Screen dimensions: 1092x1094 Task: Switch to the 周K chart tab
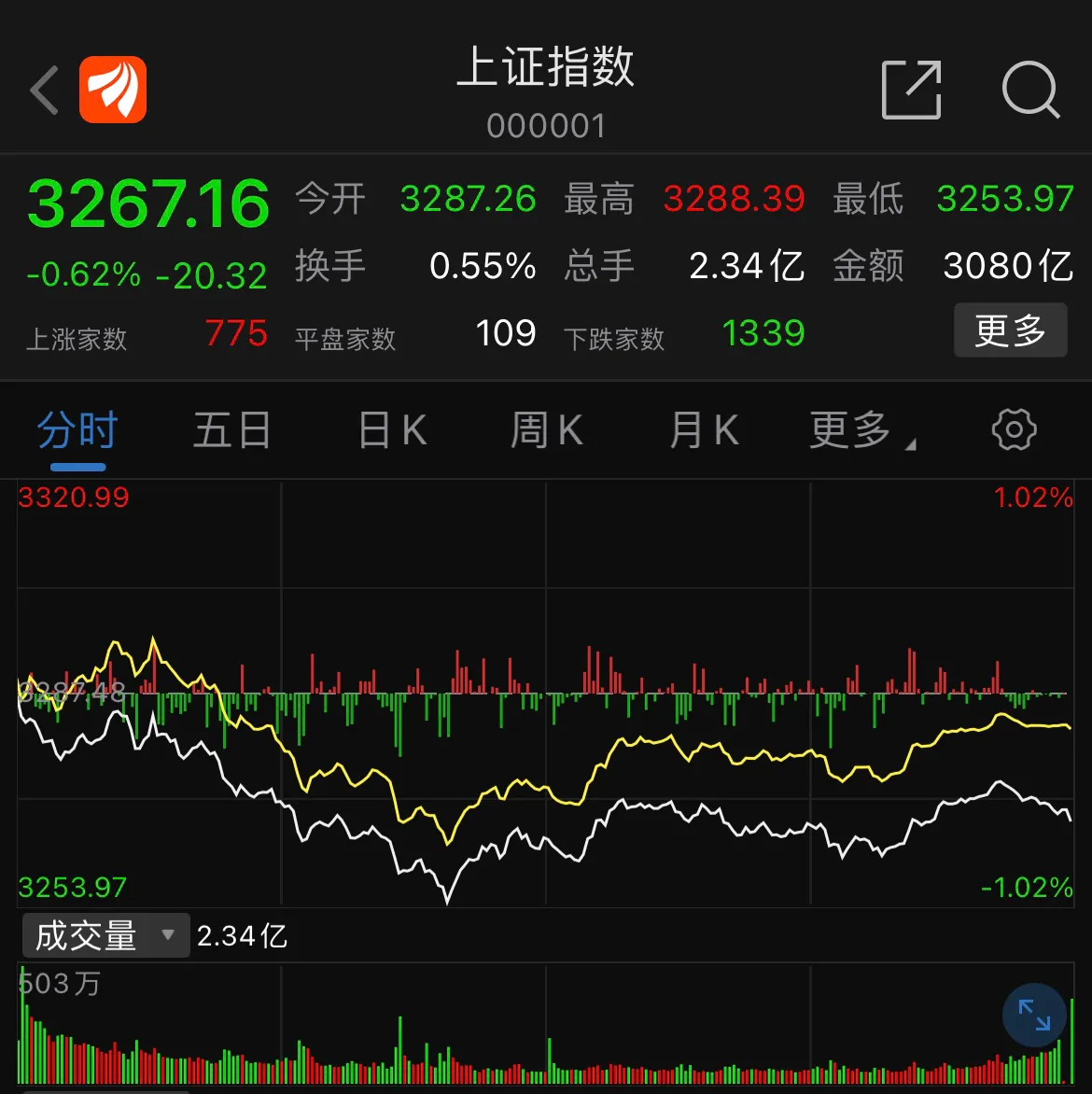pyautogui.click(x=547, y=431)
